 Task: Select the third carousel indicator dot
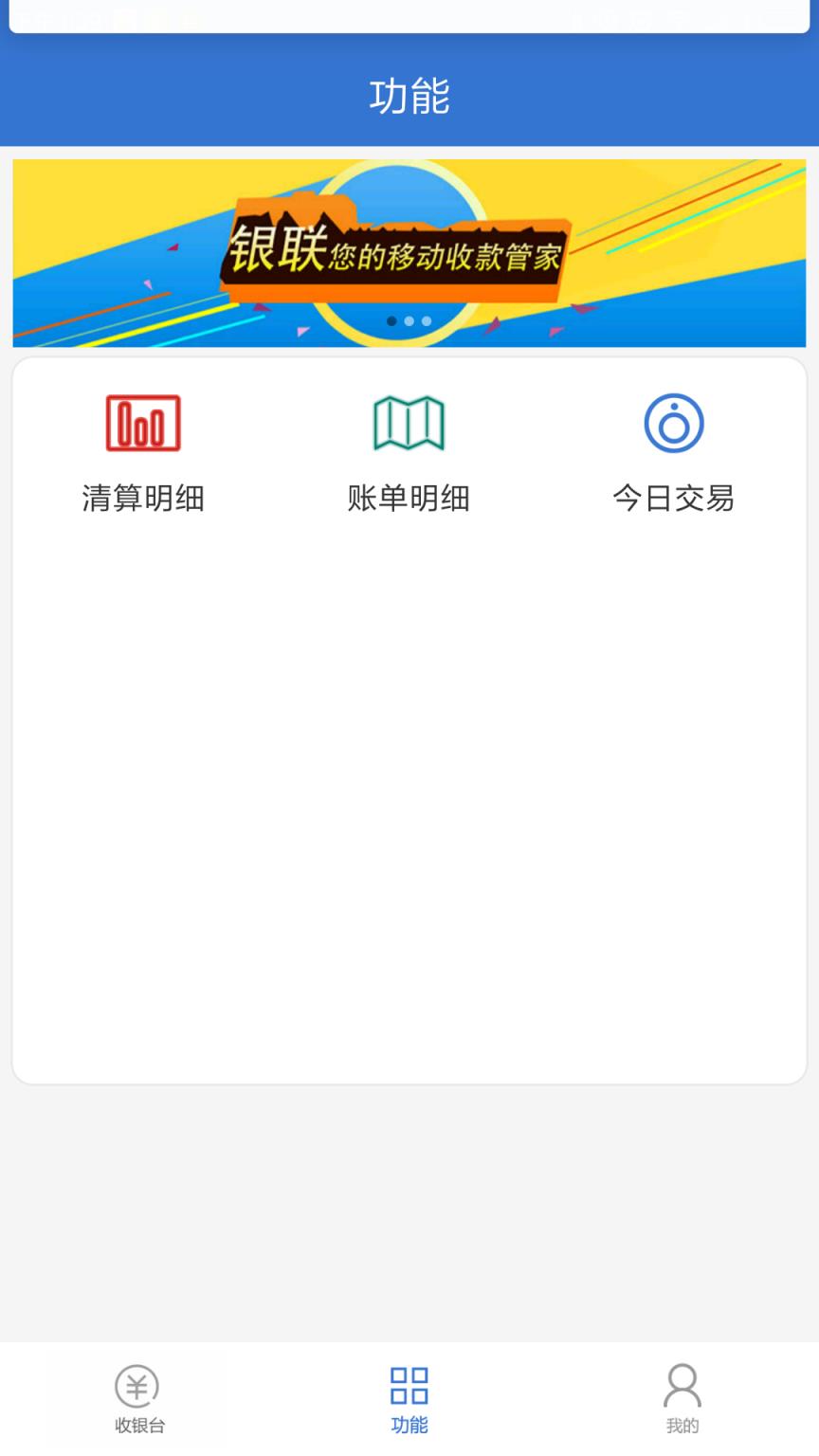[426, 321]
